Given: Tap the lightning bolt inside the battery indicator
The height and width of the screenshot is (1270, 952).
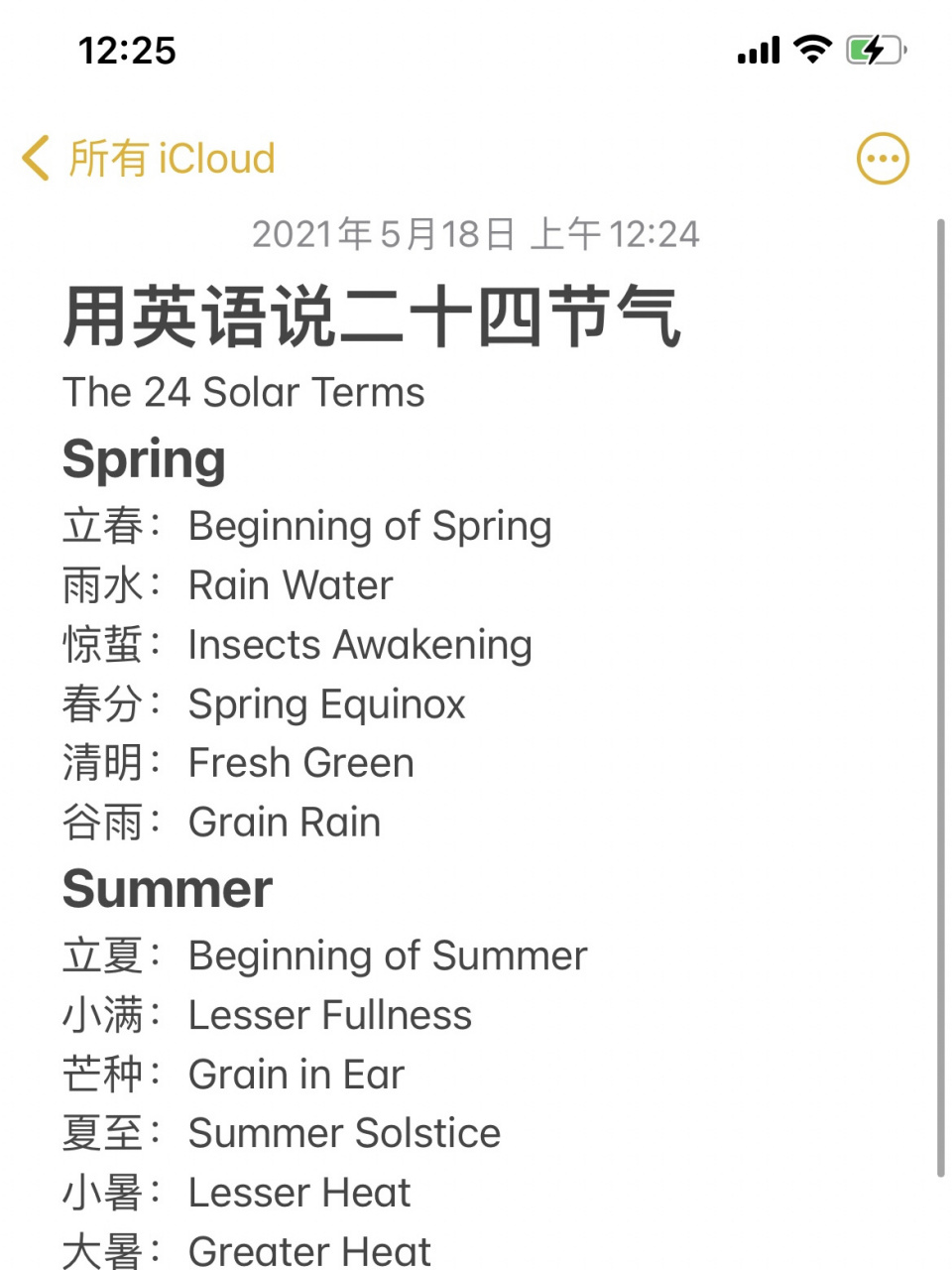Looking at the screenshot, I should click(x=872, y=50).
